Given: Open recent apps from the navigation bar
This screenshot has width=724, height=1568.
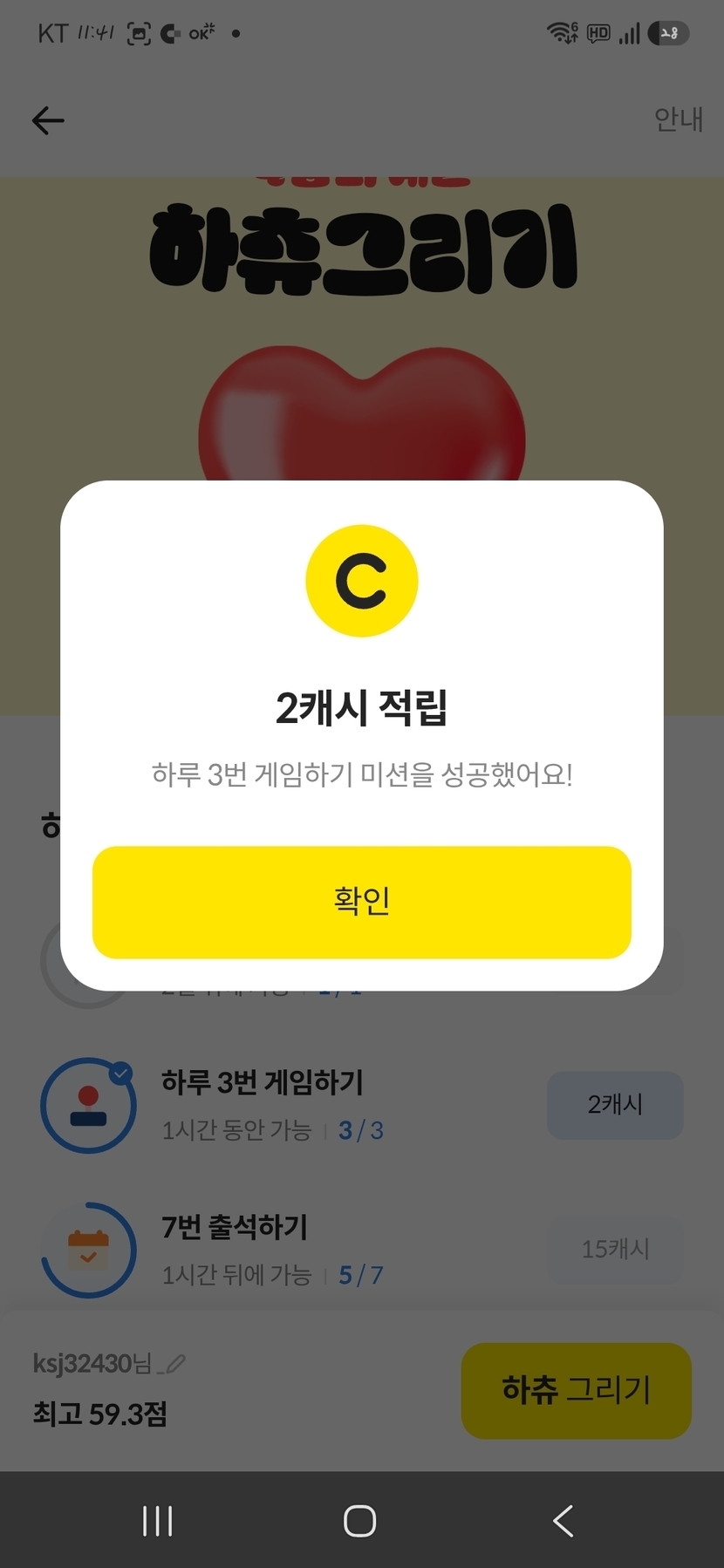Looking at the screenshot, I should click(158, 1521).
